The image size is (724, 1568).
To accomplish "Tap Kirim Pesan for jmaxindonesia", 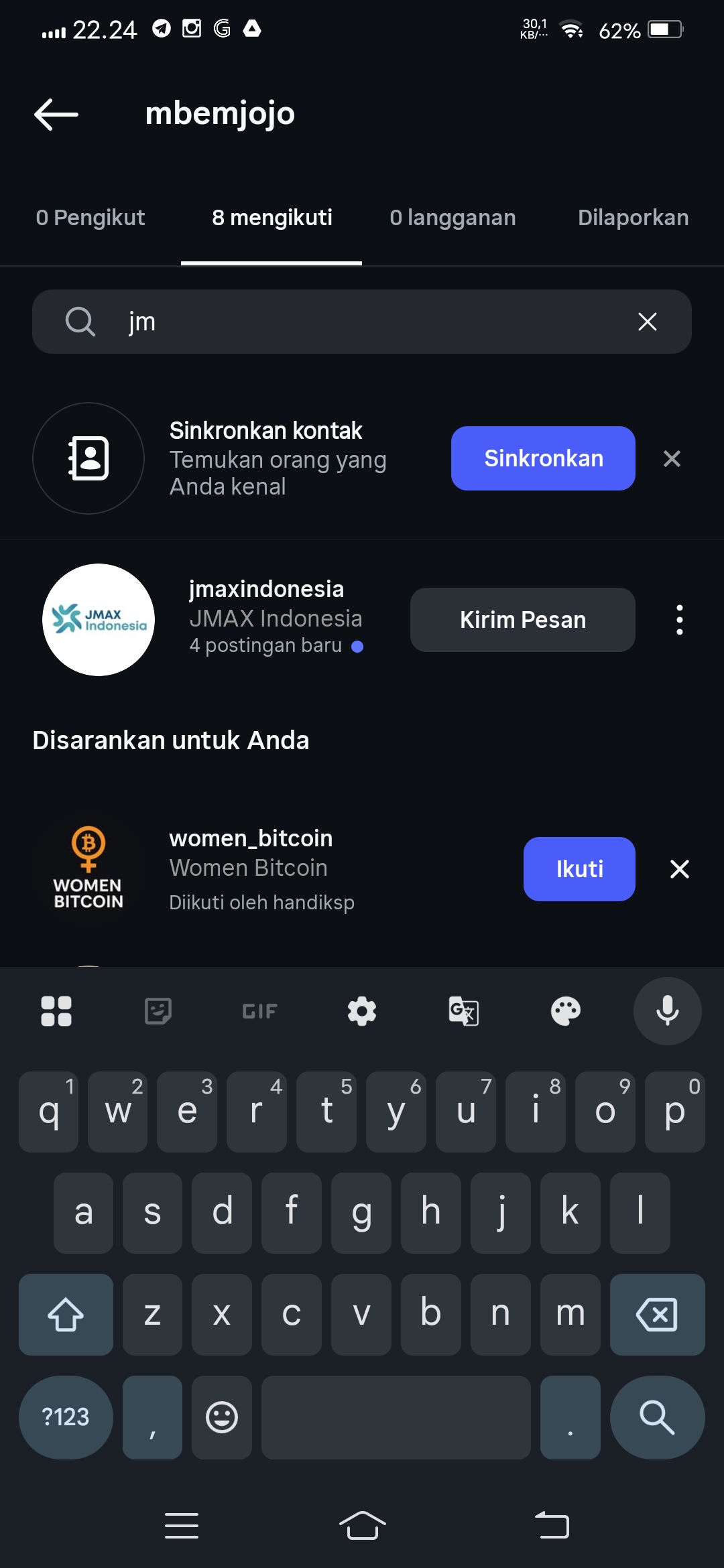I will [x=523, y=620].
